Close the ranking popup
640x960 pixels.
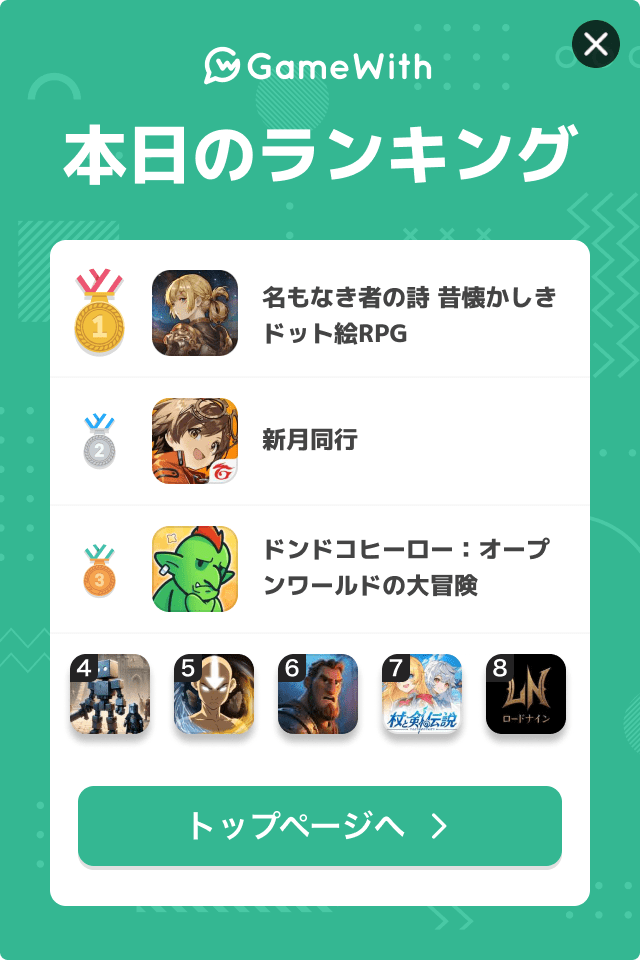[595, 44]
